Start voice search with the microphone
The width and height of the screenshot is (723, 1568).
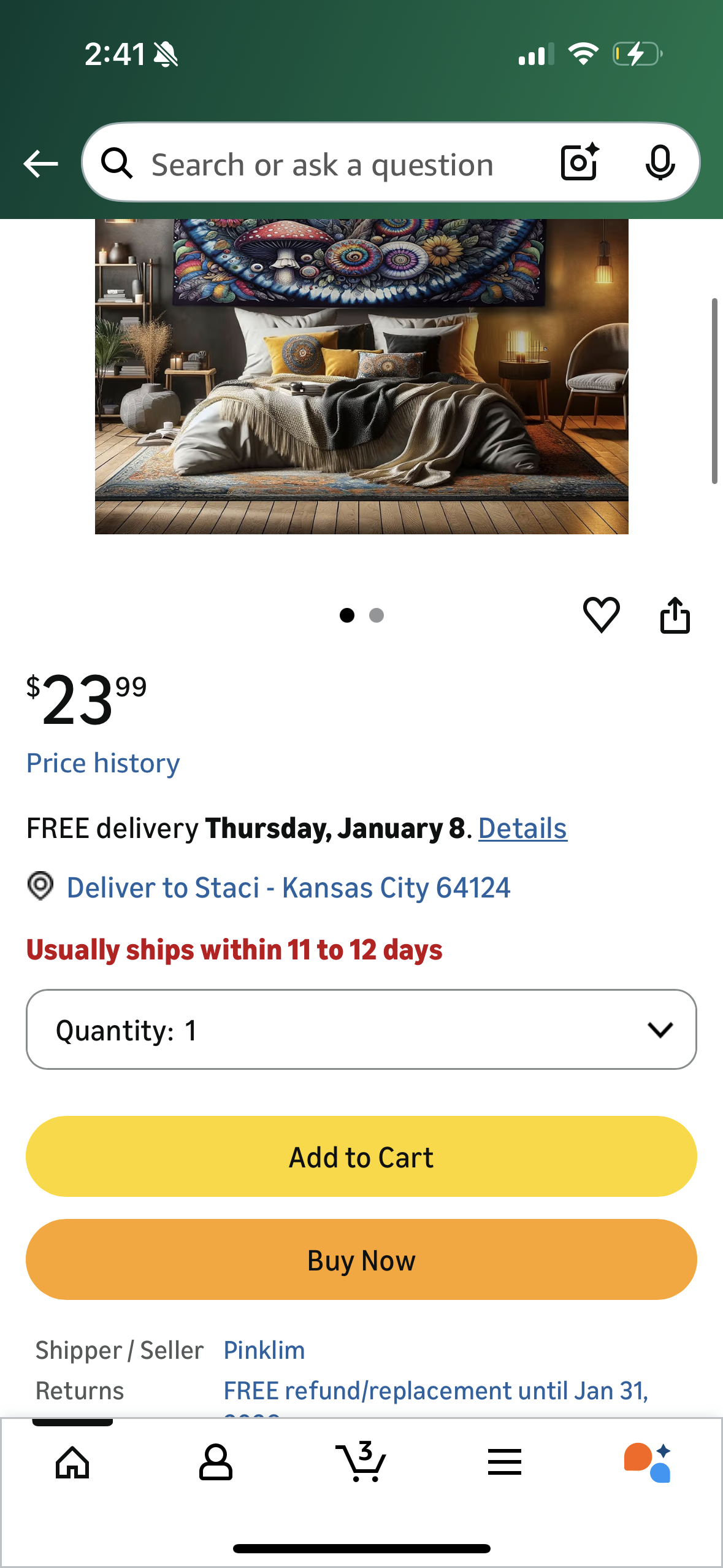coord(660,163)
